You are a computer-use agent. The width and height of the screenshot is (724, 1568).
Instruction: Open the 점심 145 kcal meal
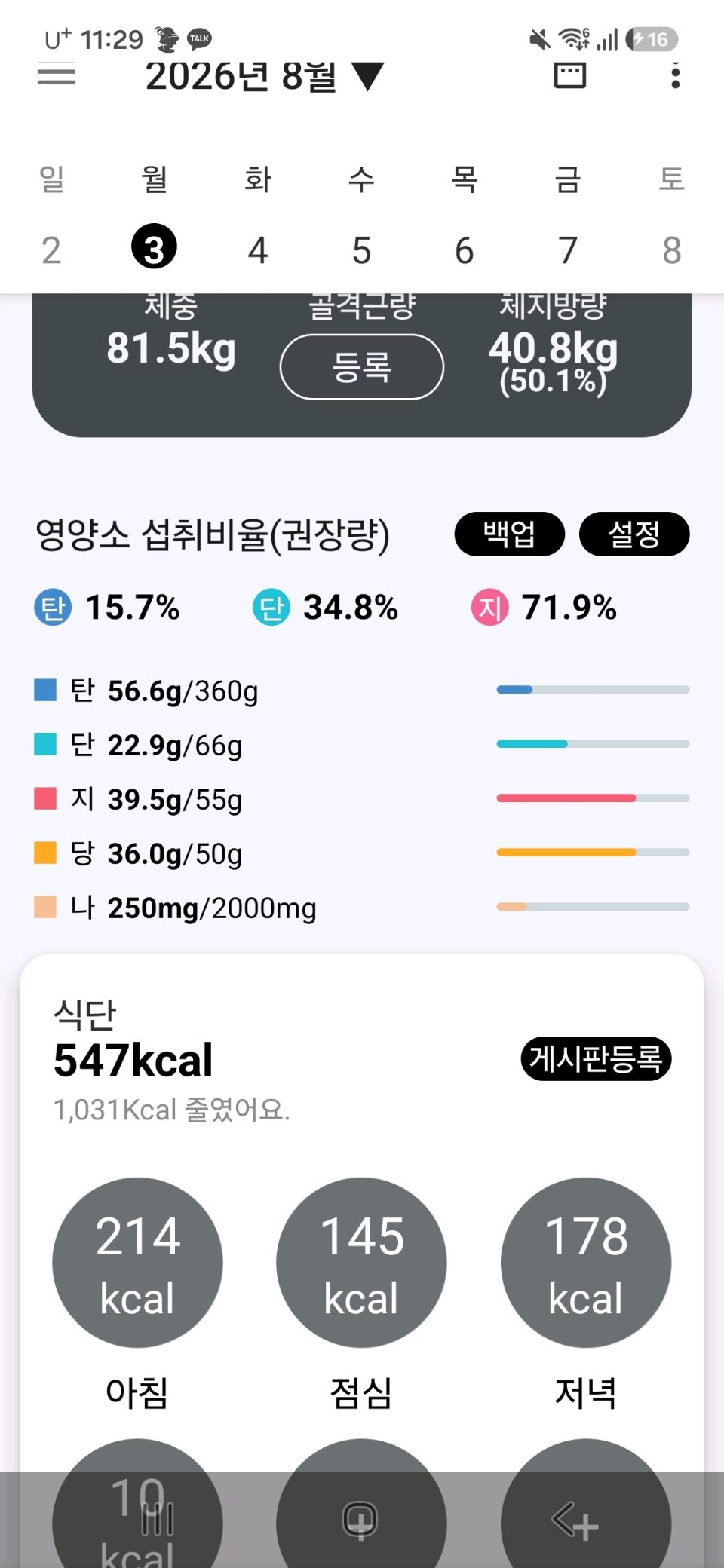coord(361,1263)
